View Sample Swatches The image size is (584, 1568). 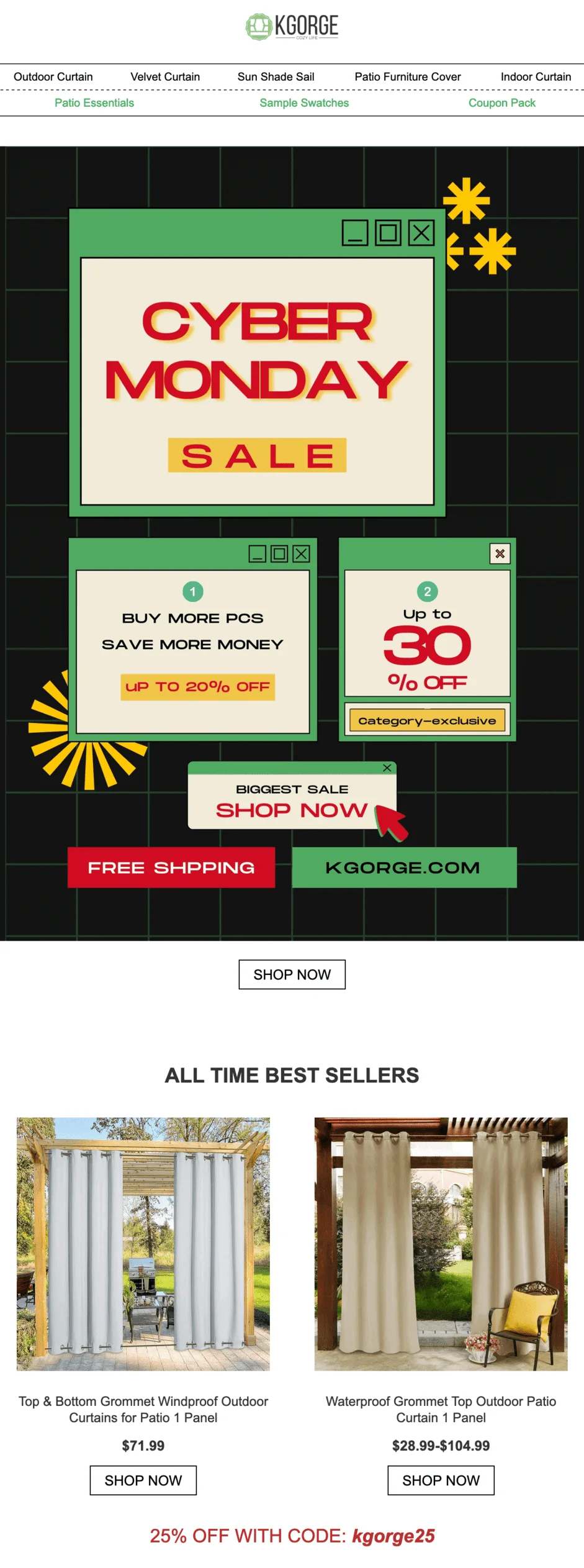point(304,103)
